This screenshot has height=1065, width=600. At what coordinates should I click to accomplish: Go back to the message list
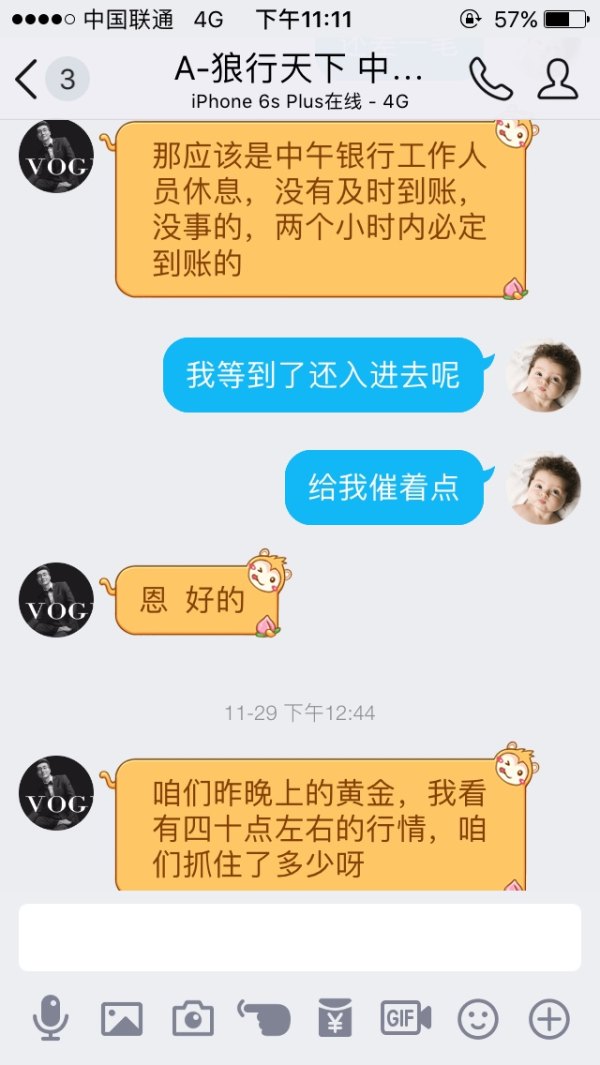point(28,80)
